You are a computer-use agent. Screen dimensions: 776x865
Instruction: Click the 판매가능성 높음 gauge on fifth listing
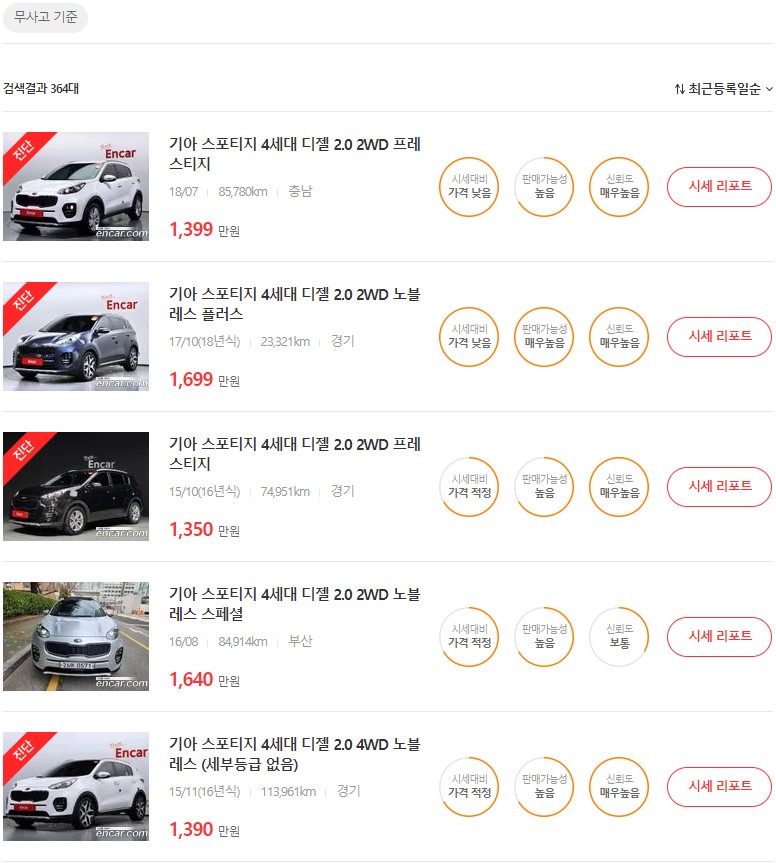(x=543, y=787)
